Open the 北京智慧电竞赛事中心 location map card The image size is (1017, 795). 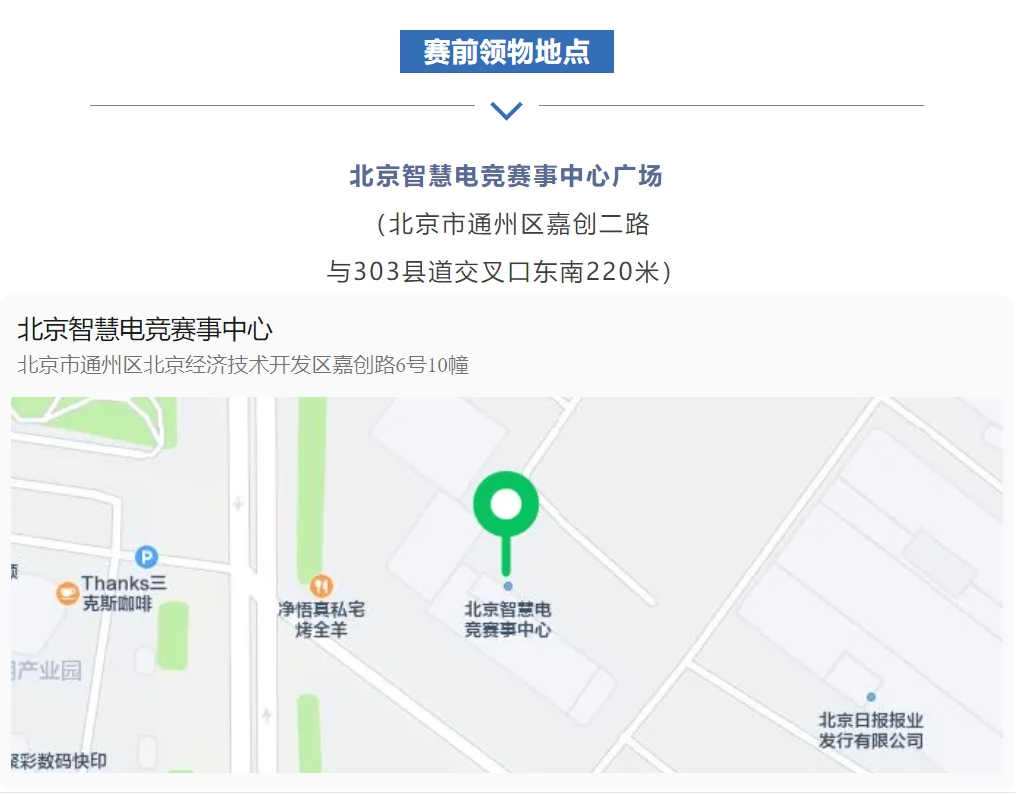click(x=506, y=540)
